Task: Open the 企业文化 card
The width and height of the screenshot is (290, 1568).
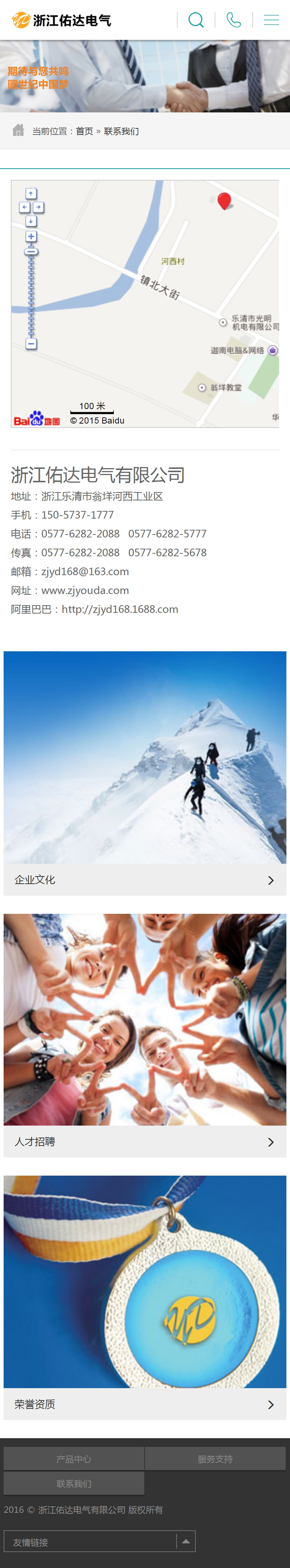Action: click(145, 879)
